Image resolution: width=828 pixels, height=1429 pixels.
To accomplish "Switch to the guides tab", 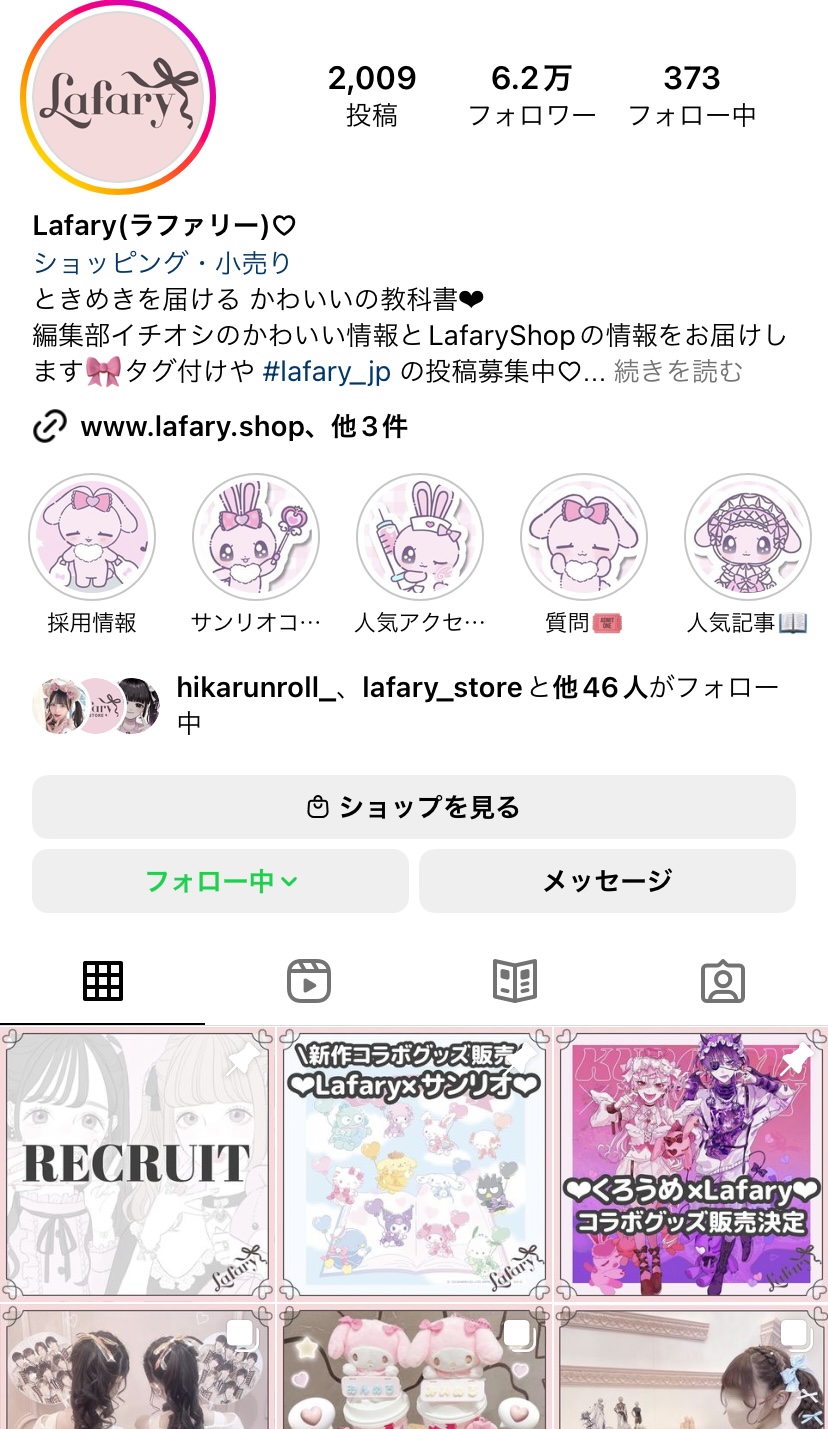I will pyautogui.click(x=515, y=981).
